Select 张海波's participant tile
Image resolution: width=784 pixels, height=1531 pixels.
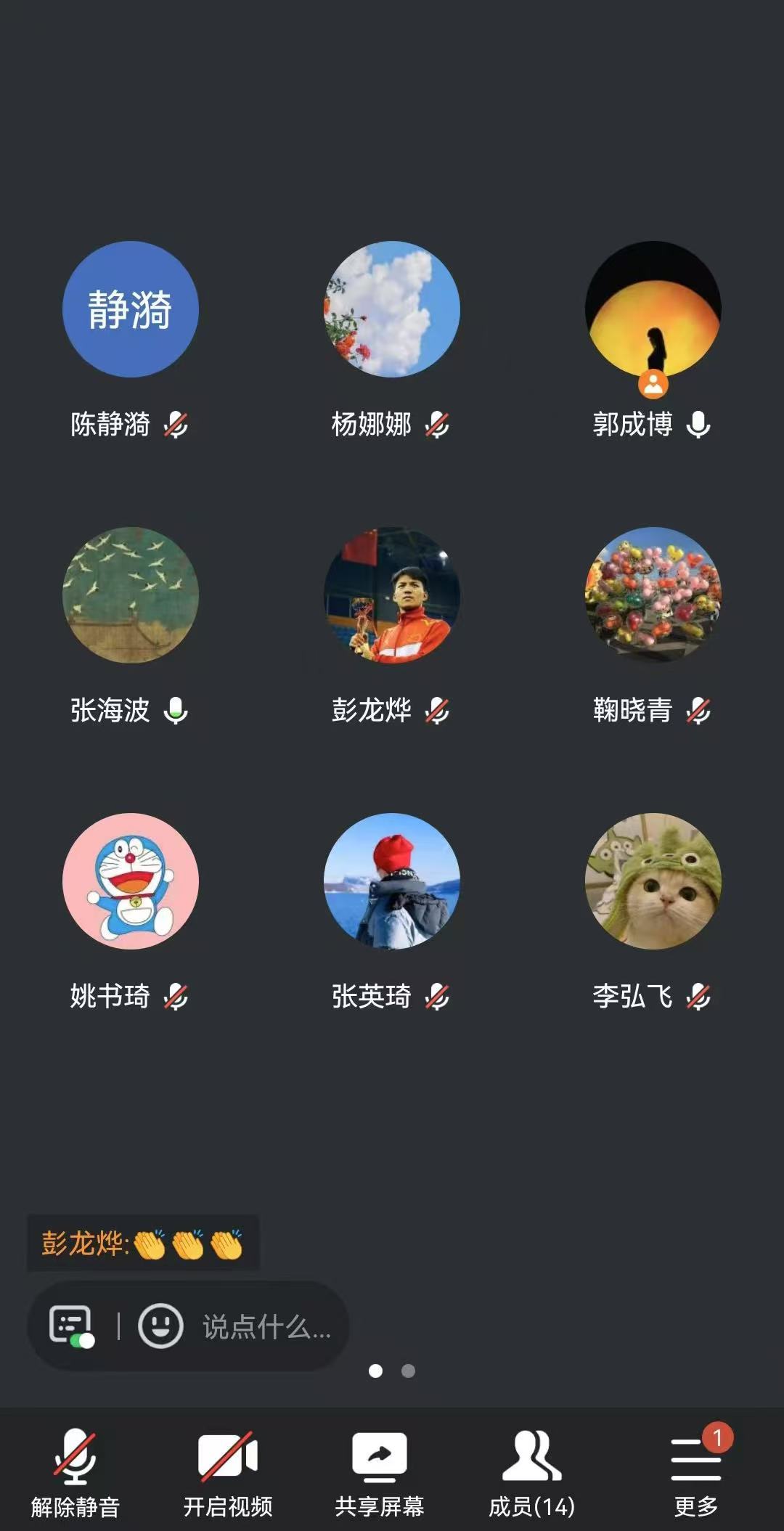[131, 595]
